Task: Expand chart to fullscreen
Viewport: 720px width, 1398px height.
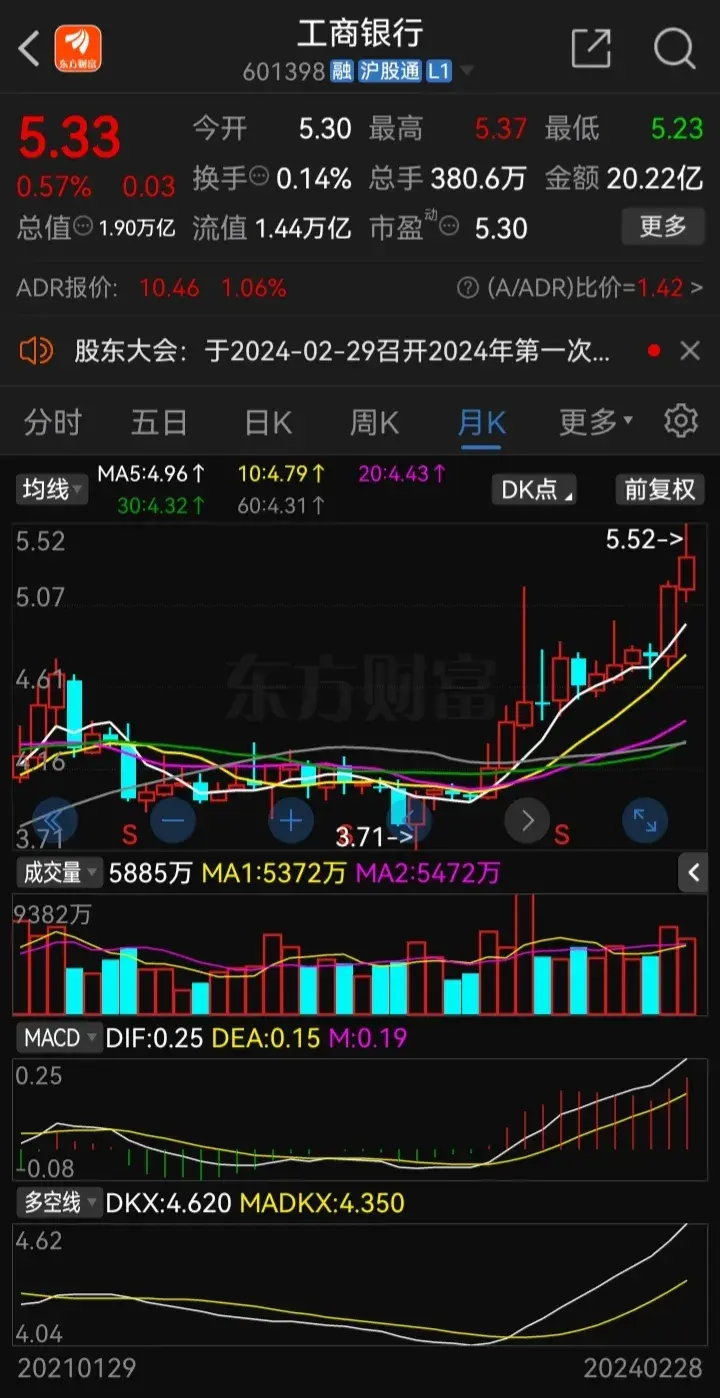Action: tap(645, 821)
